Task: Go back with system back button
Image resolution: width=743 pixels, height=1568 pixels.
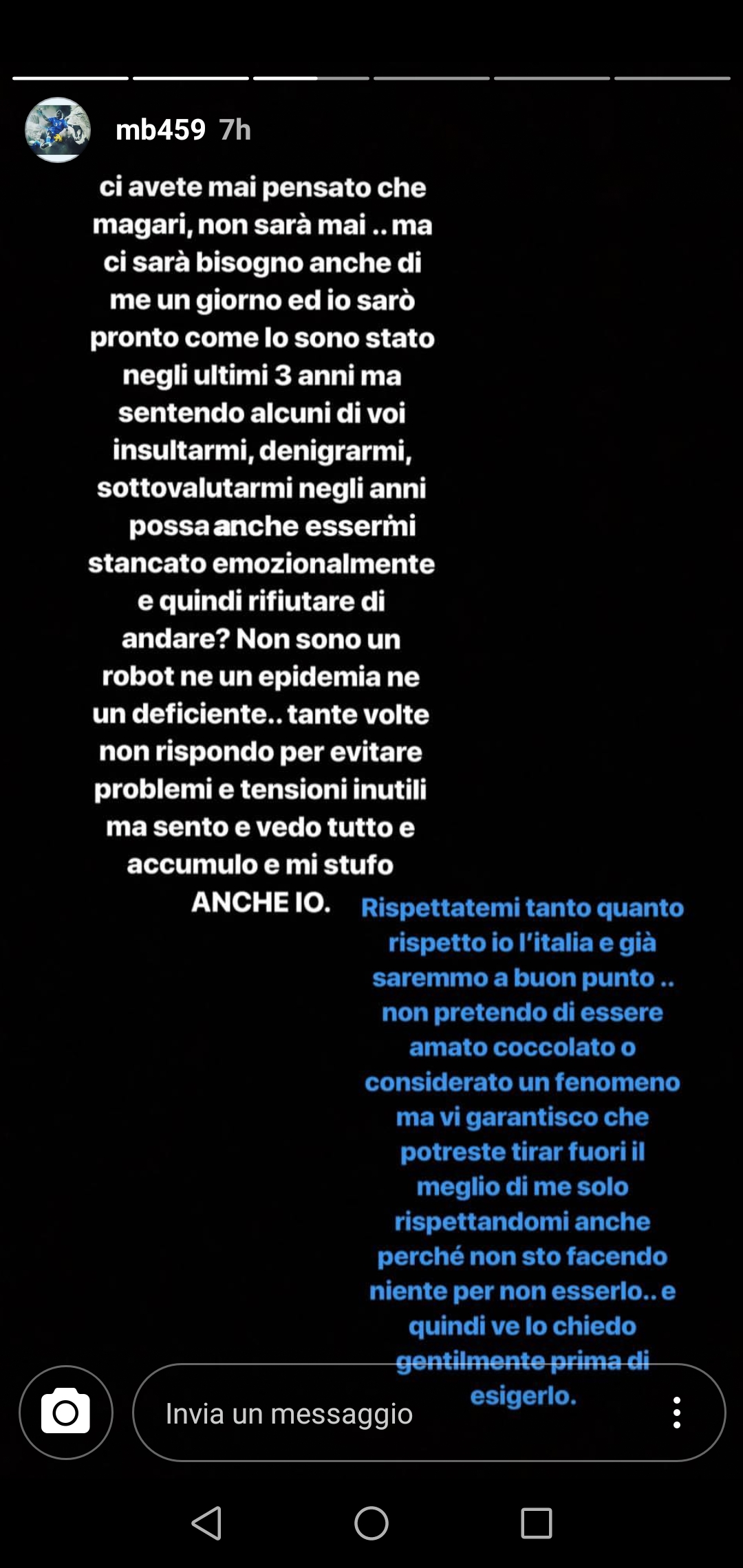Action: point(206,1523)
